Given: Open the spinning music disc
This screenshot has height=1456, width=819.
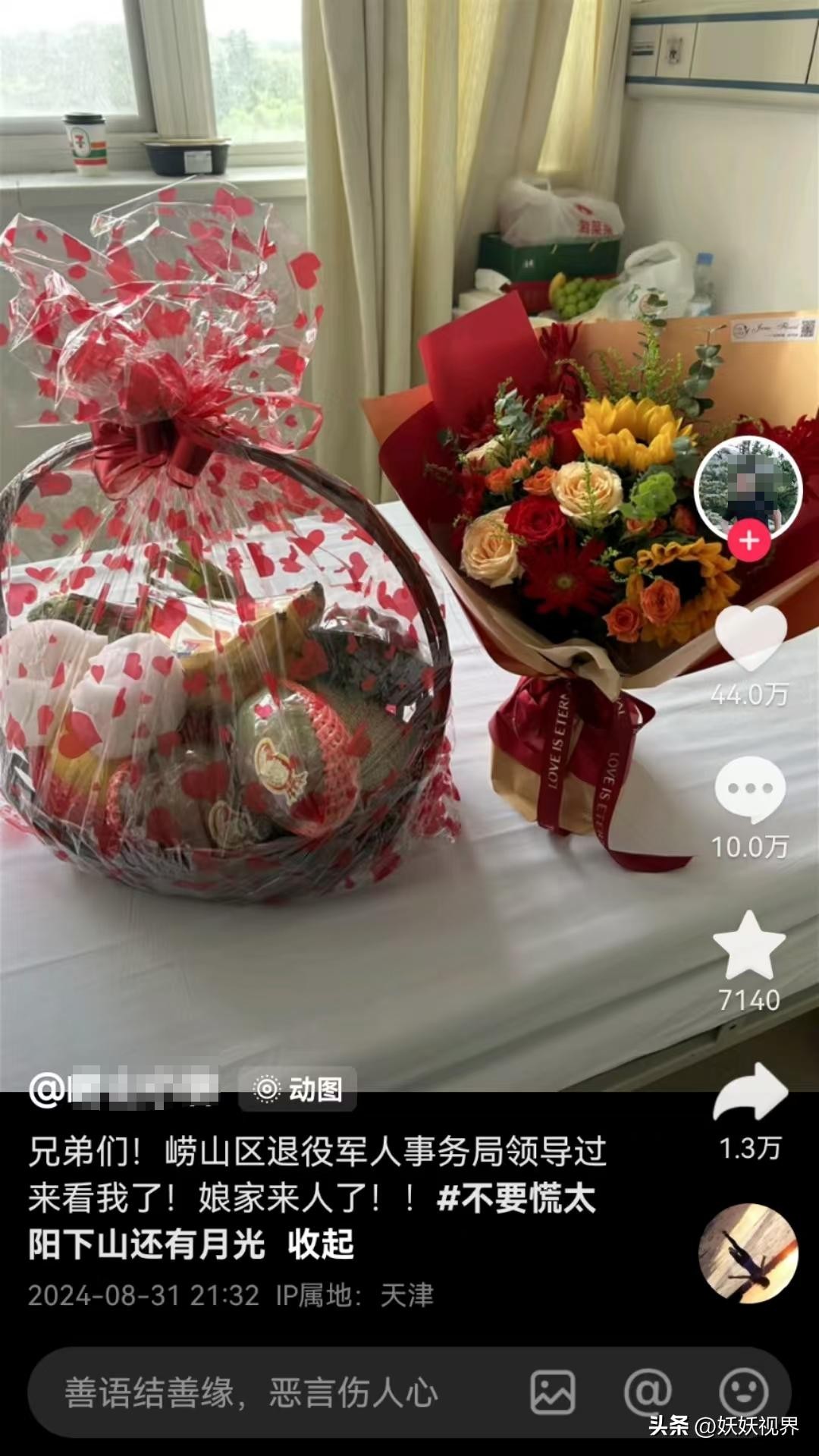Looking at the screenshot, I should pyautogui.click(x=748, y=1253).
